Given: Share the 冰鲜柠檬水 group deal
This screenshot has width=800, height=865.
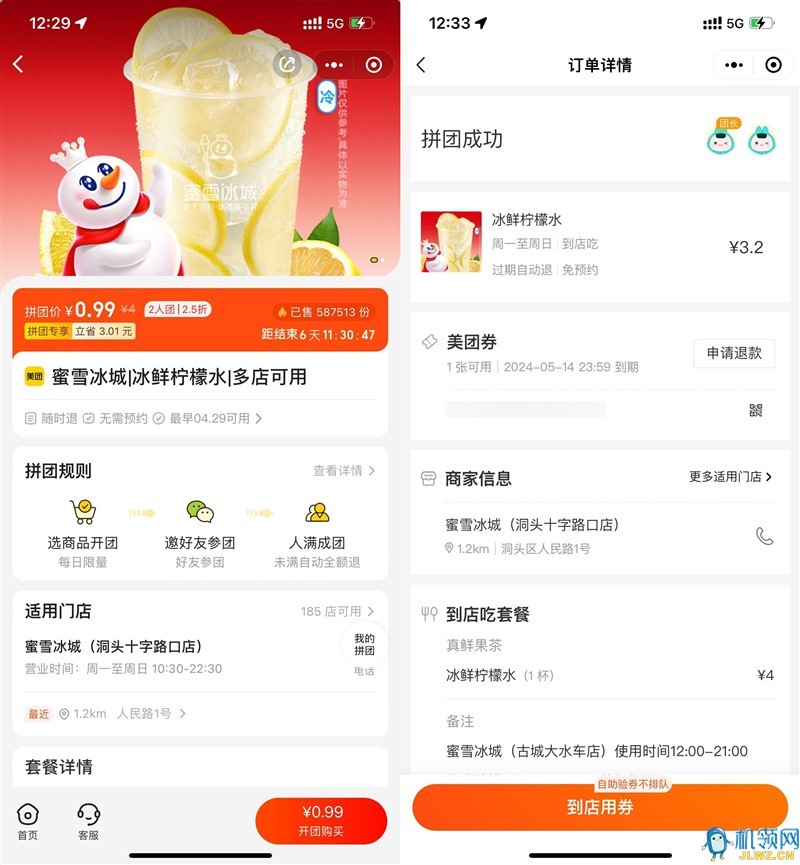Looking at the screenshot, I should coord(288,64).
